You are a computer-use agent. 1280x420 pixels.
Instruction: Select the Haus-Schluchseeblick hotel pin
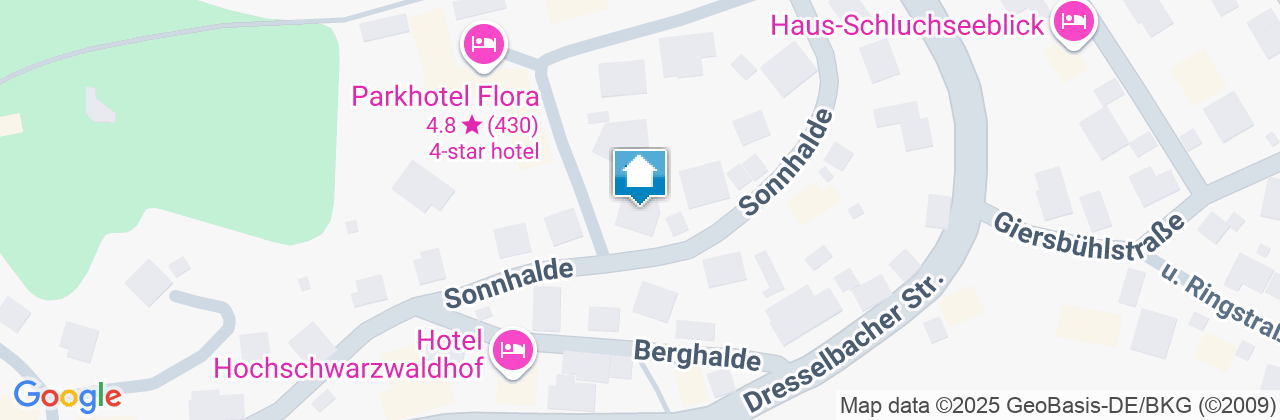(1073, 21)
